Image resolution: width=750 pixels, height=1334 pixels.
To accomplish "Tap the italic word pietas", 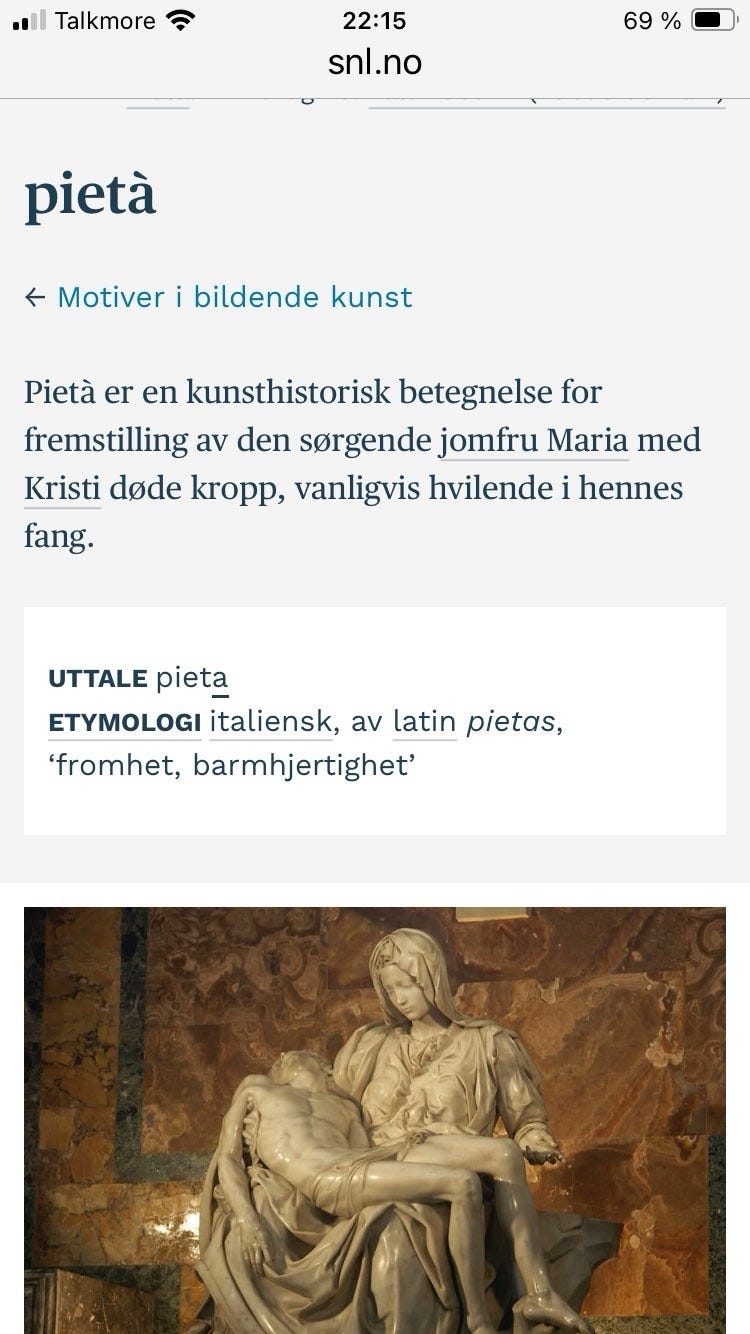I will [x=513, y=721].
